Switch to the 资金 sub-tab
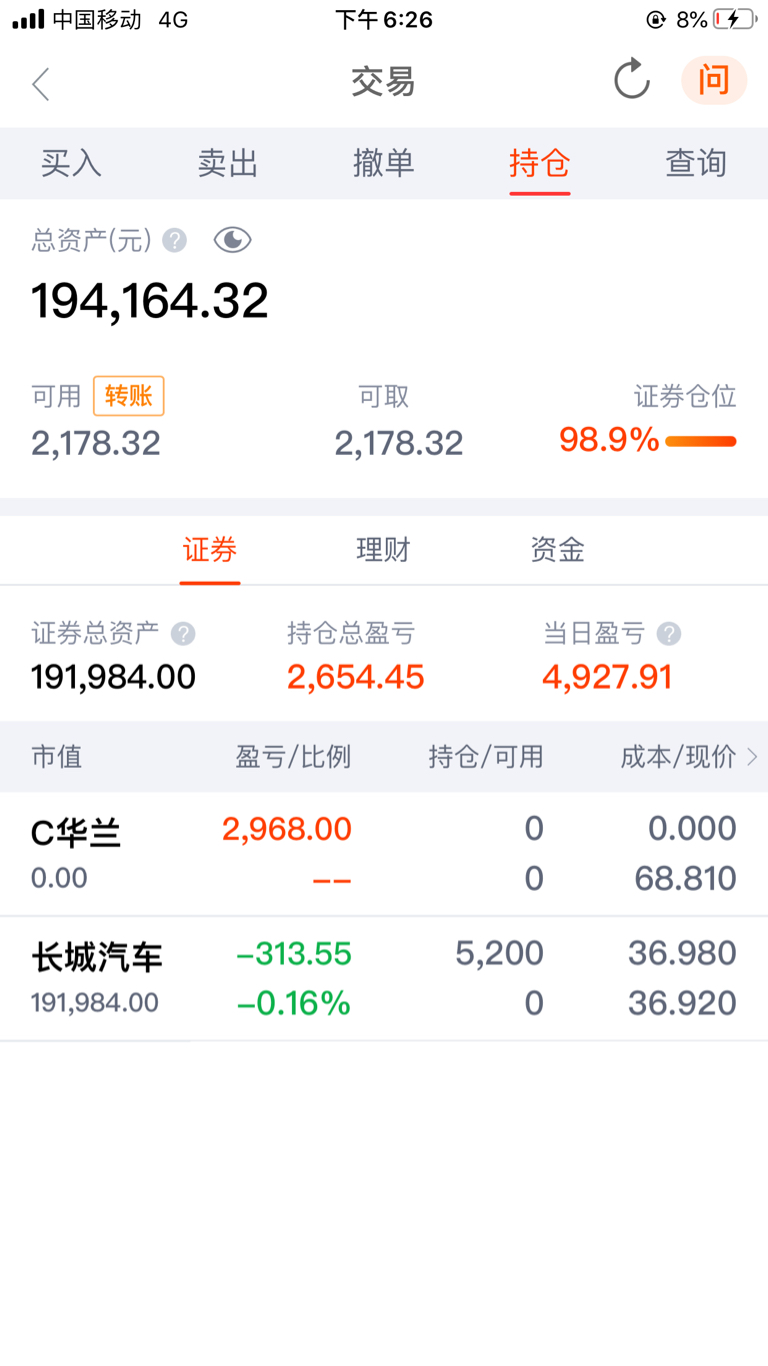This screenshot has width=768, height=1366. [x=557, y=550]
